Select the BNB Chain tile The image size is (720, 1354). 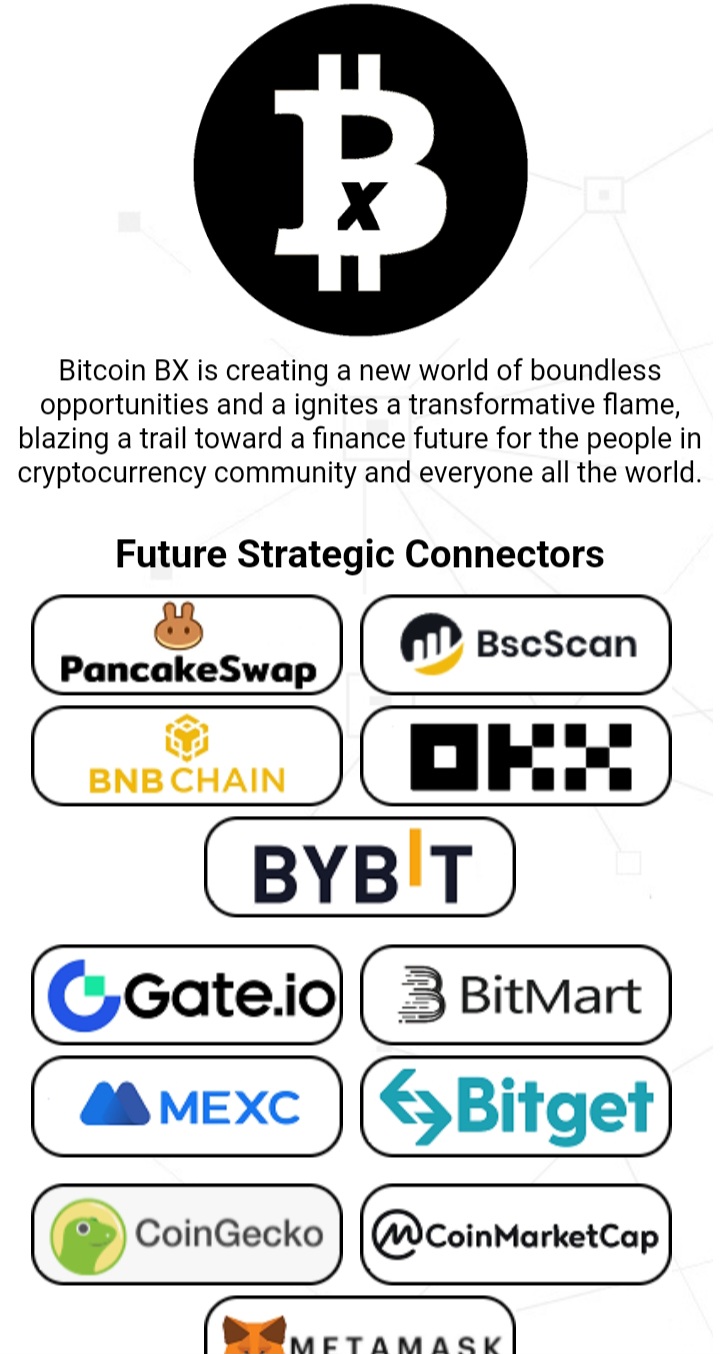click(187, 756)
